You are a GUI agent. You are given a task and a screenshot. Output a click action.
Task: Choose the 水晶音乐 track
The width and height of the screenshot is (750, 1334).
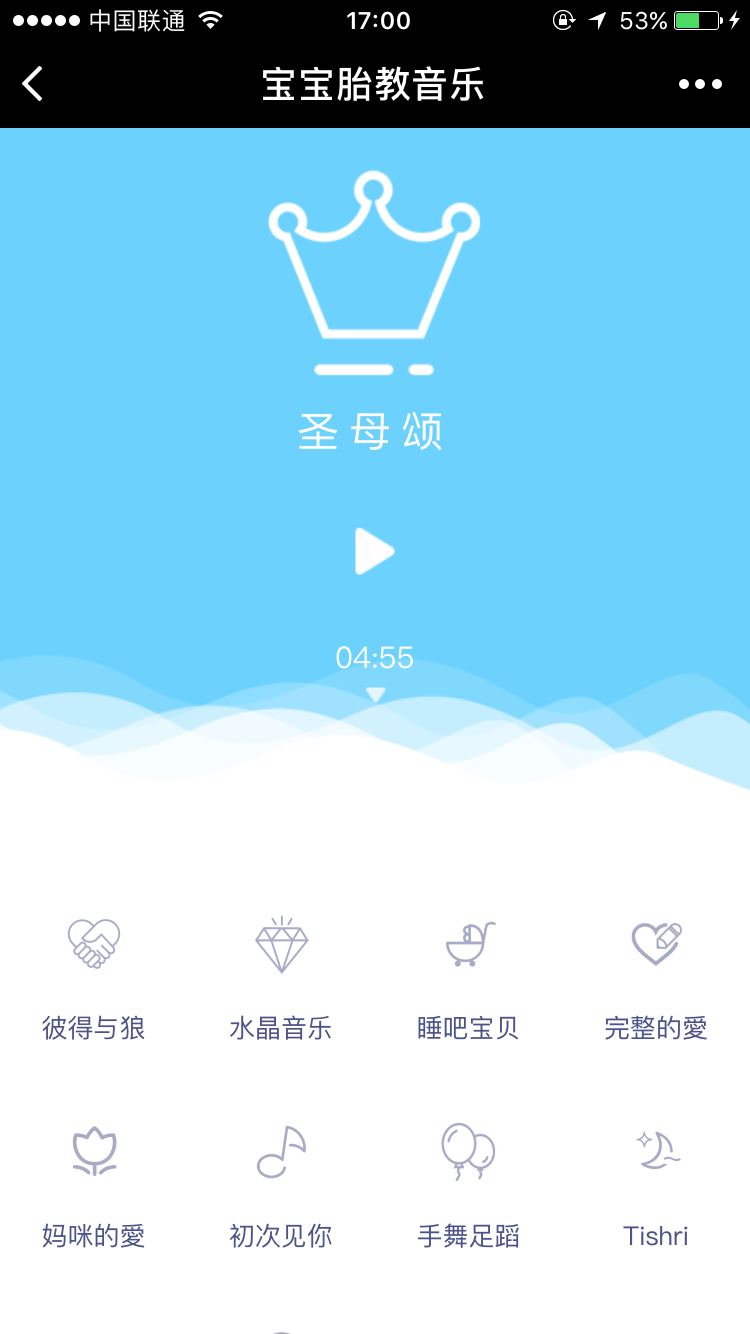281,975
